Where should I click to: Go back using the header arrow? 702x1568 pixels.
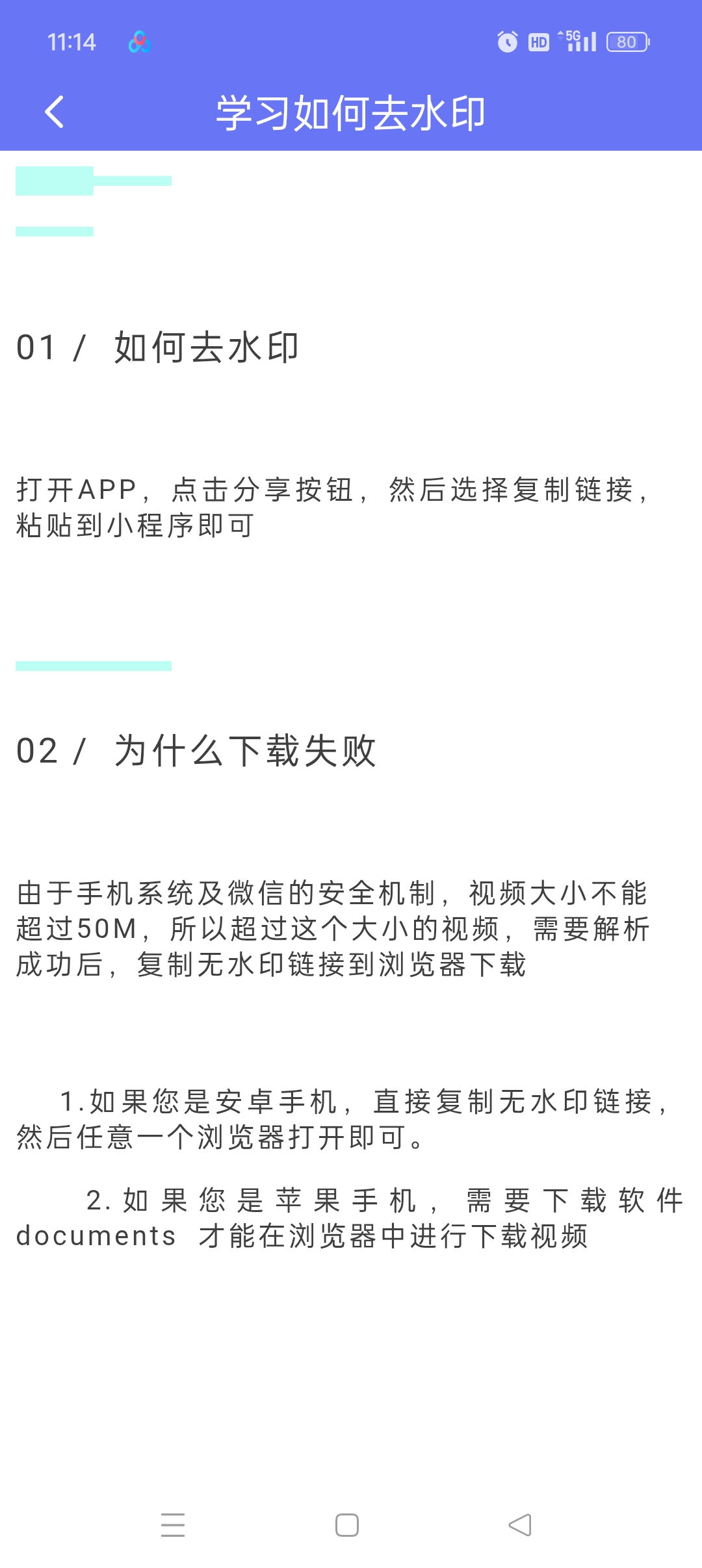pyautogui.click(x=55, y=112)
